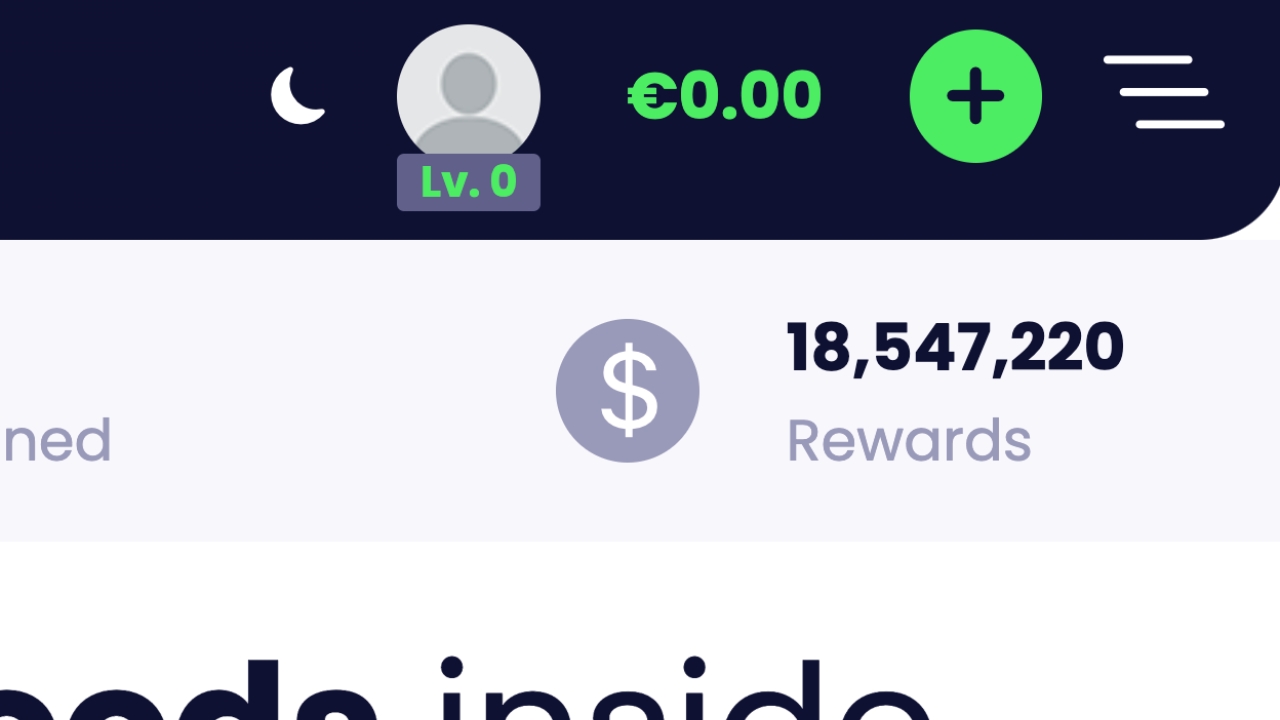Image resolution: width=1280 pixels, height=720 pixels.
Task: Add funds with green plus button
Action: [x=975, y=96]
